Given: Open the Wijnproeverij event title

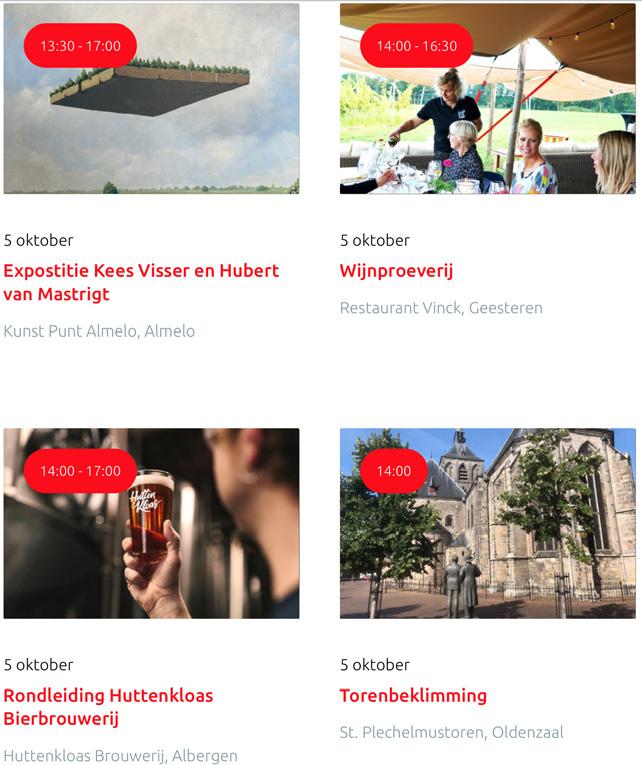Looking at the screenshot, I should (396, 270).
